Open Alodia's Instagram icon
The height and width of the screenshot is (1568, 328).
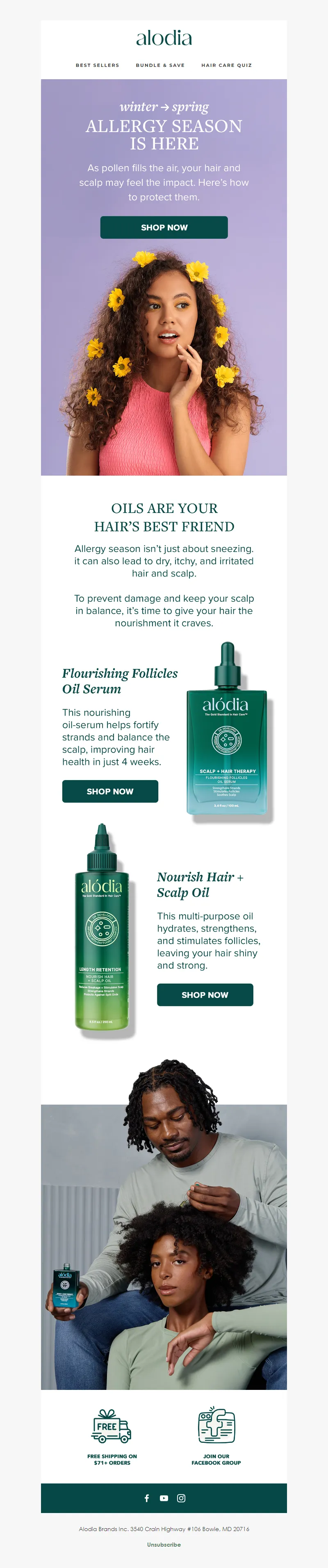click(x=181, y=1498)
